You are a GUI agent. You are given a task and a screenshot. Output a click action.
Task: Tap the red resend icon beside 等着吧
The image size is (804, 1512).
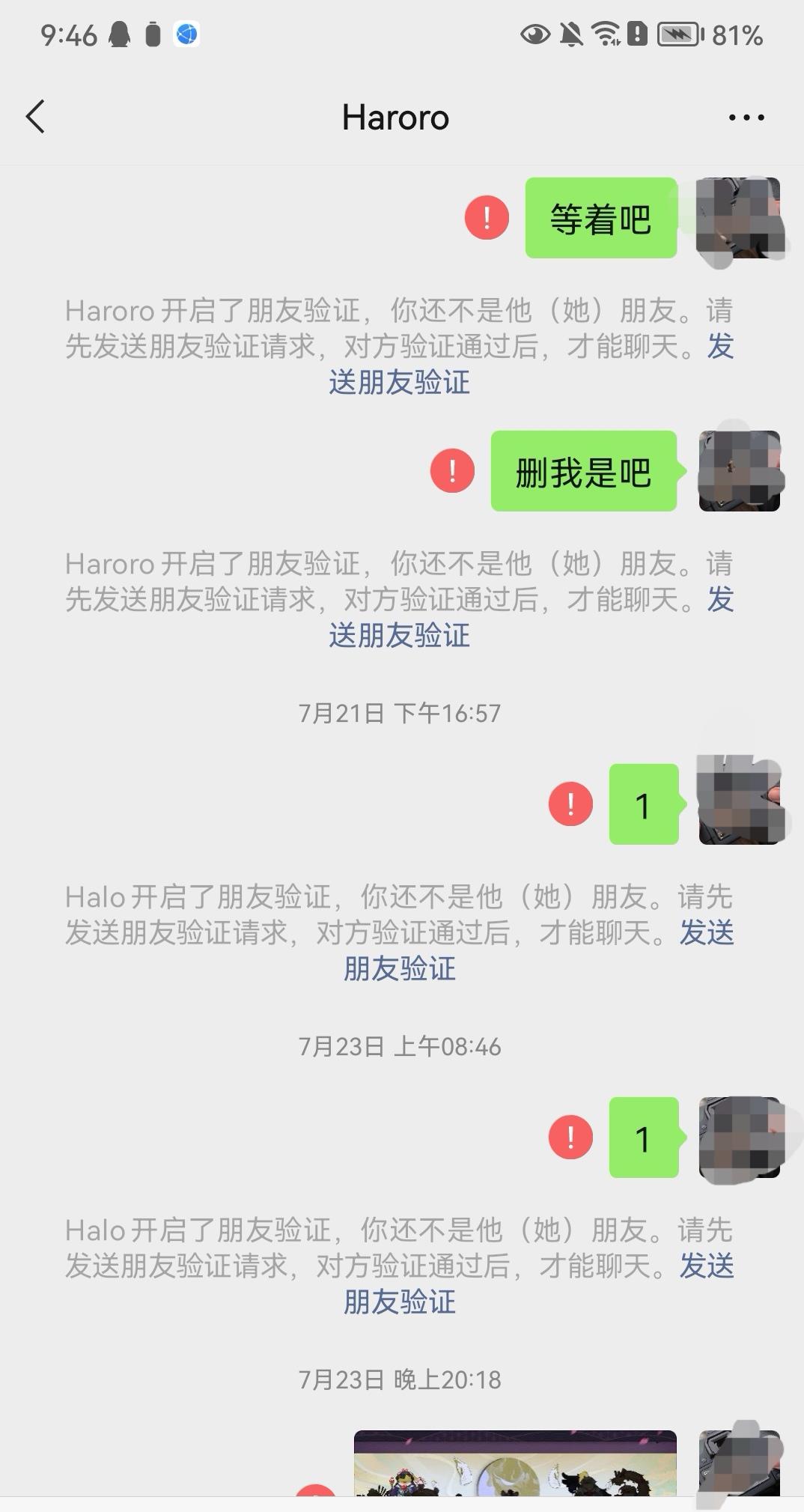click(x=487, y=218)
